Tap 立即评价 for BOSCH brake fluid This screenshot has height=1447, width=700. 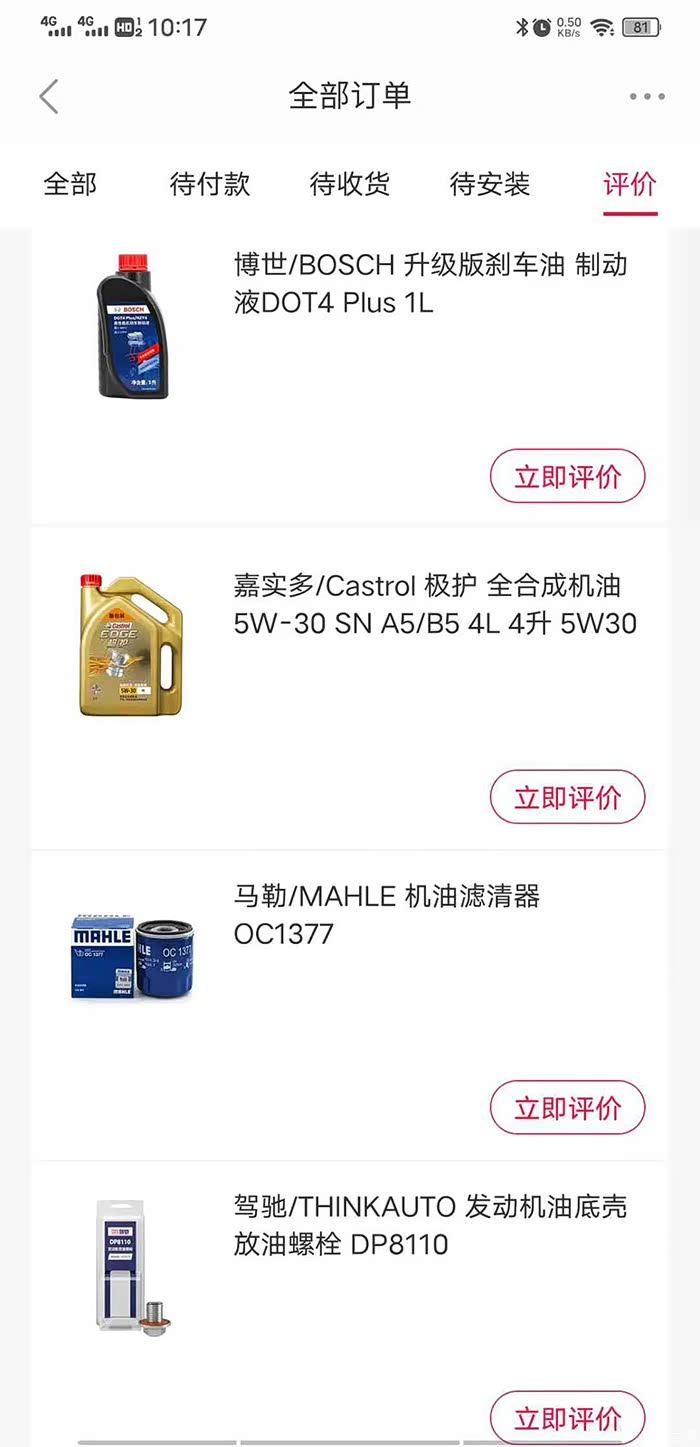tap(567, 477)
